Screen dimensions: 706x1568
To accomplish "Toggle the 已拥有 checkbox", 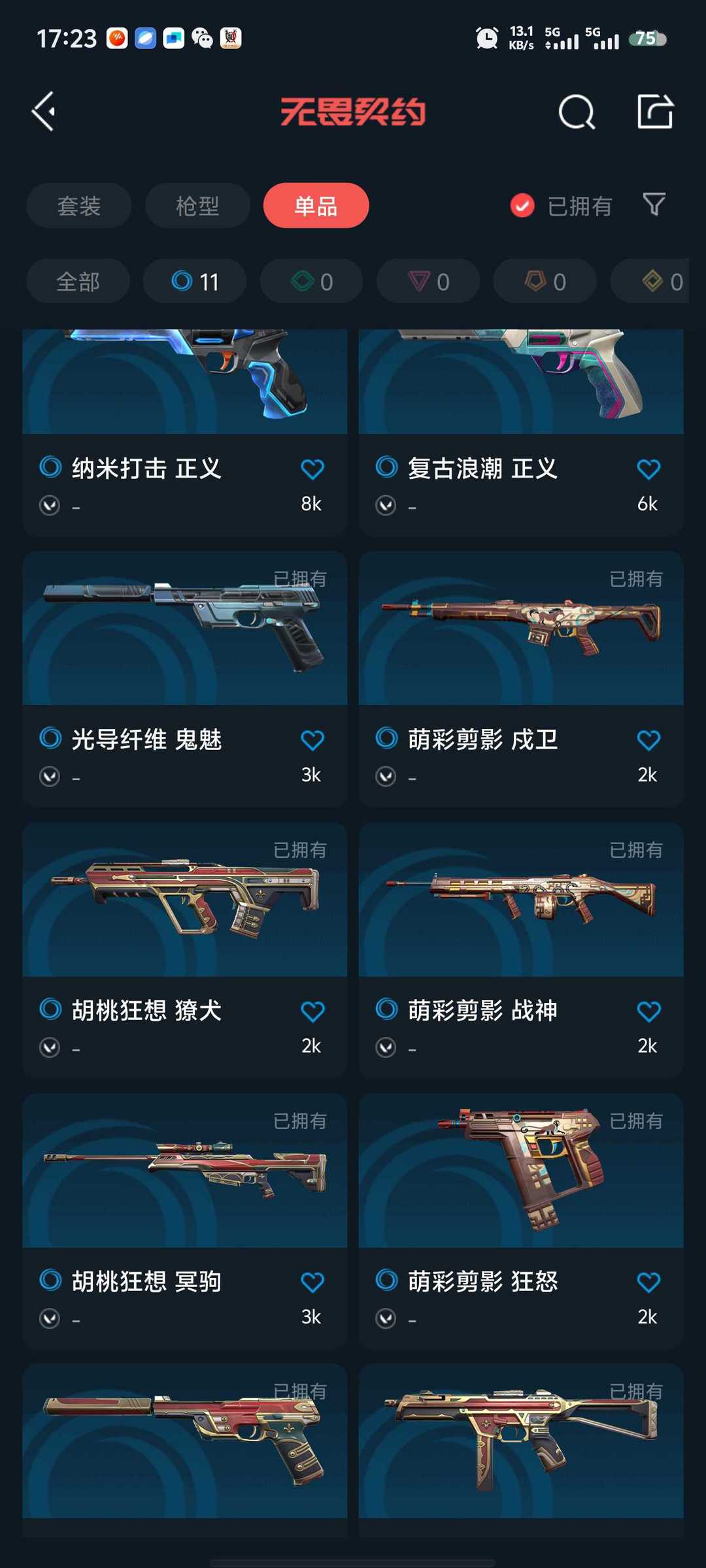I will [x=522, y=206].
